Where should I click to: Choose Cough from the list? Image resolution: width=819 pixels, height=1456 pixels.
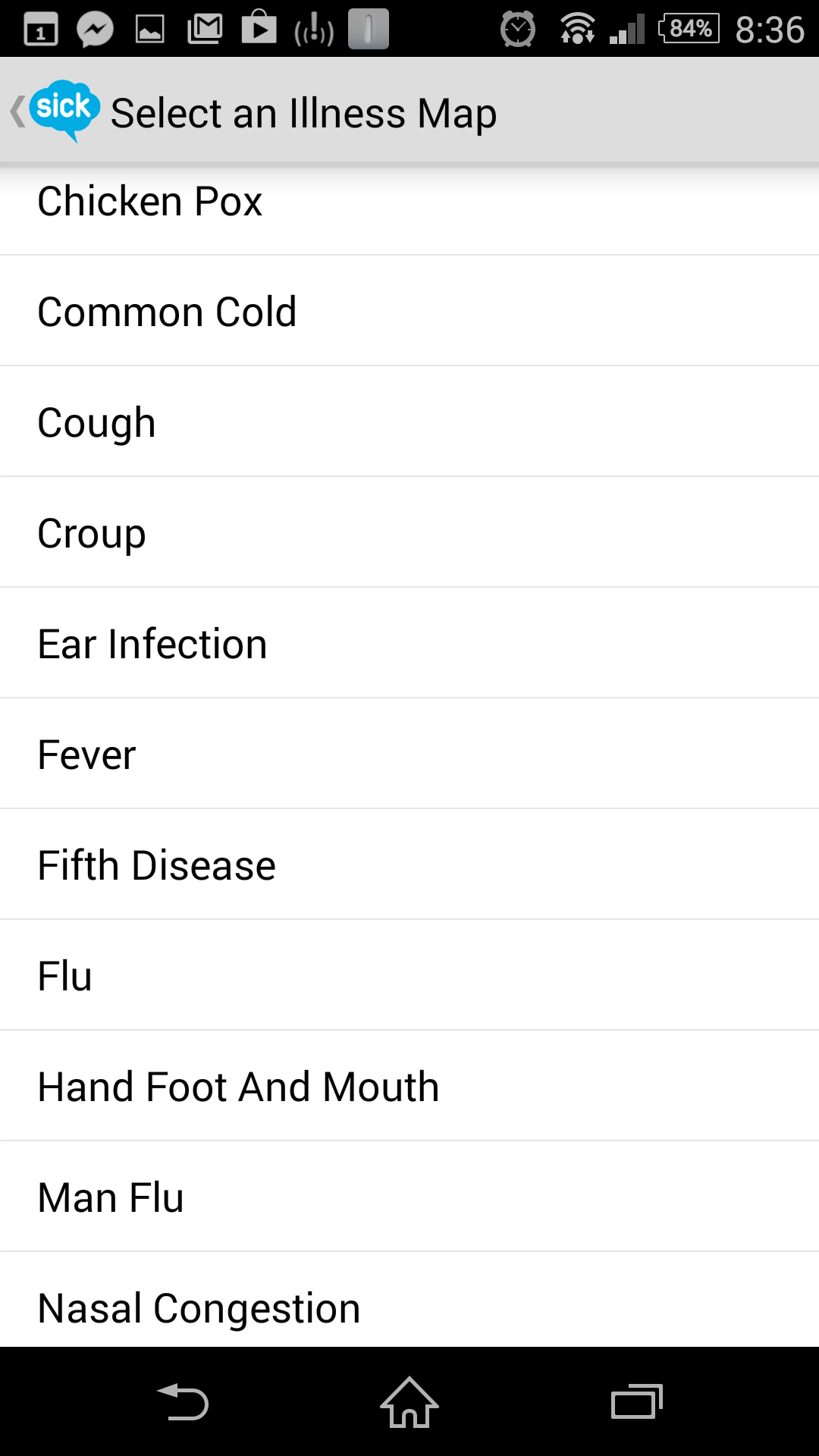pos(409,422)
